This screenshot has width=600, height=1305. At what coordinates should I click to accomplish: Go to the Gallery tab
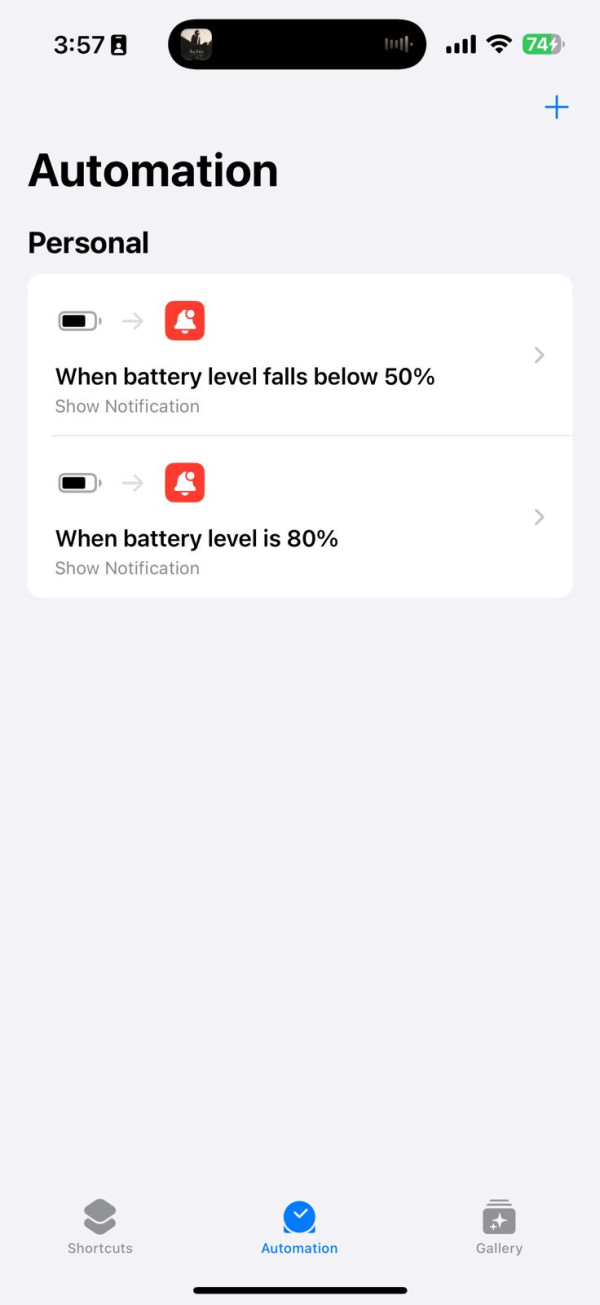499,1227
